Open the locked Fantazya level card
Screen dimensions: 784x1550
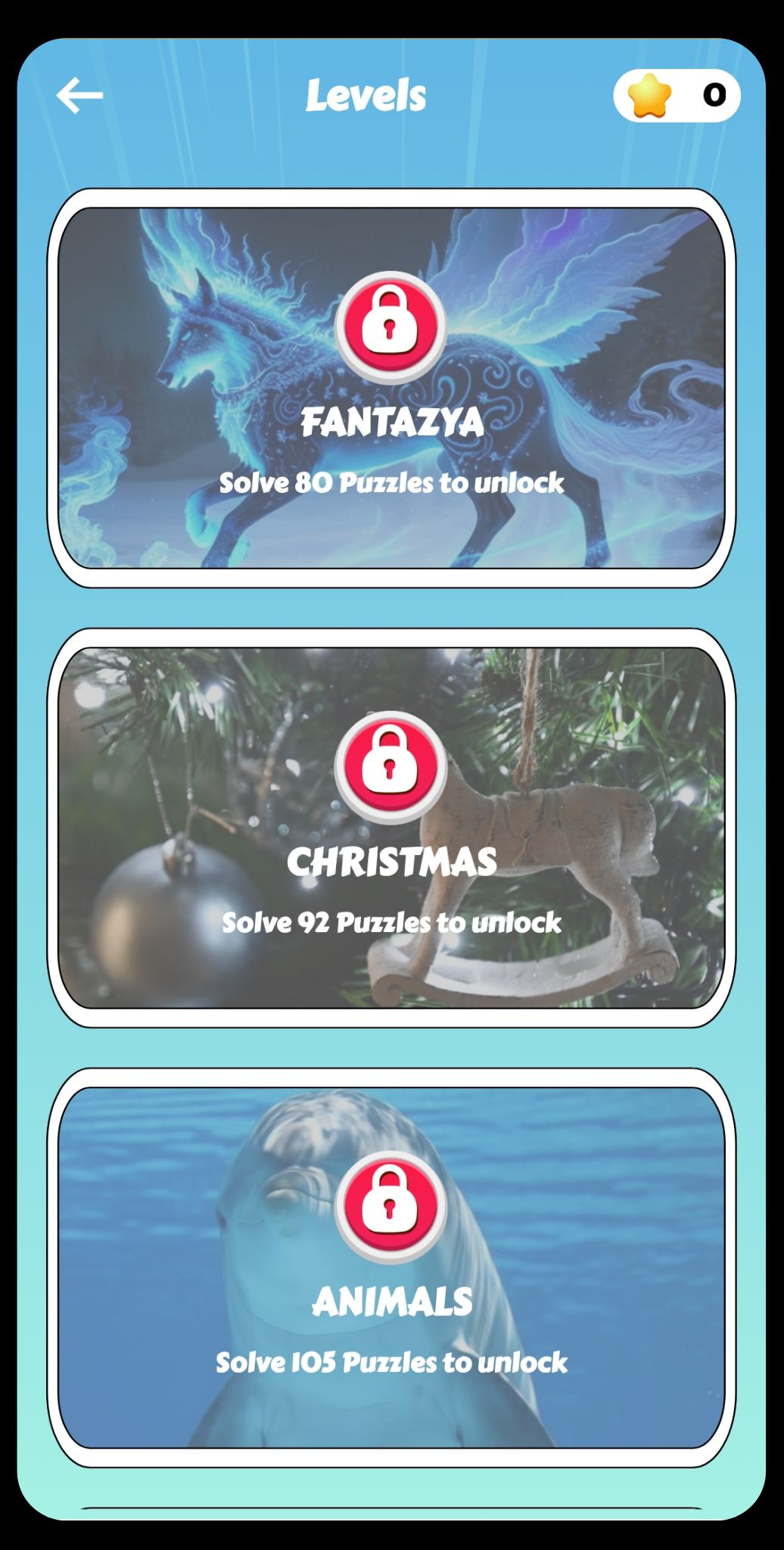[x=391, y=388]
